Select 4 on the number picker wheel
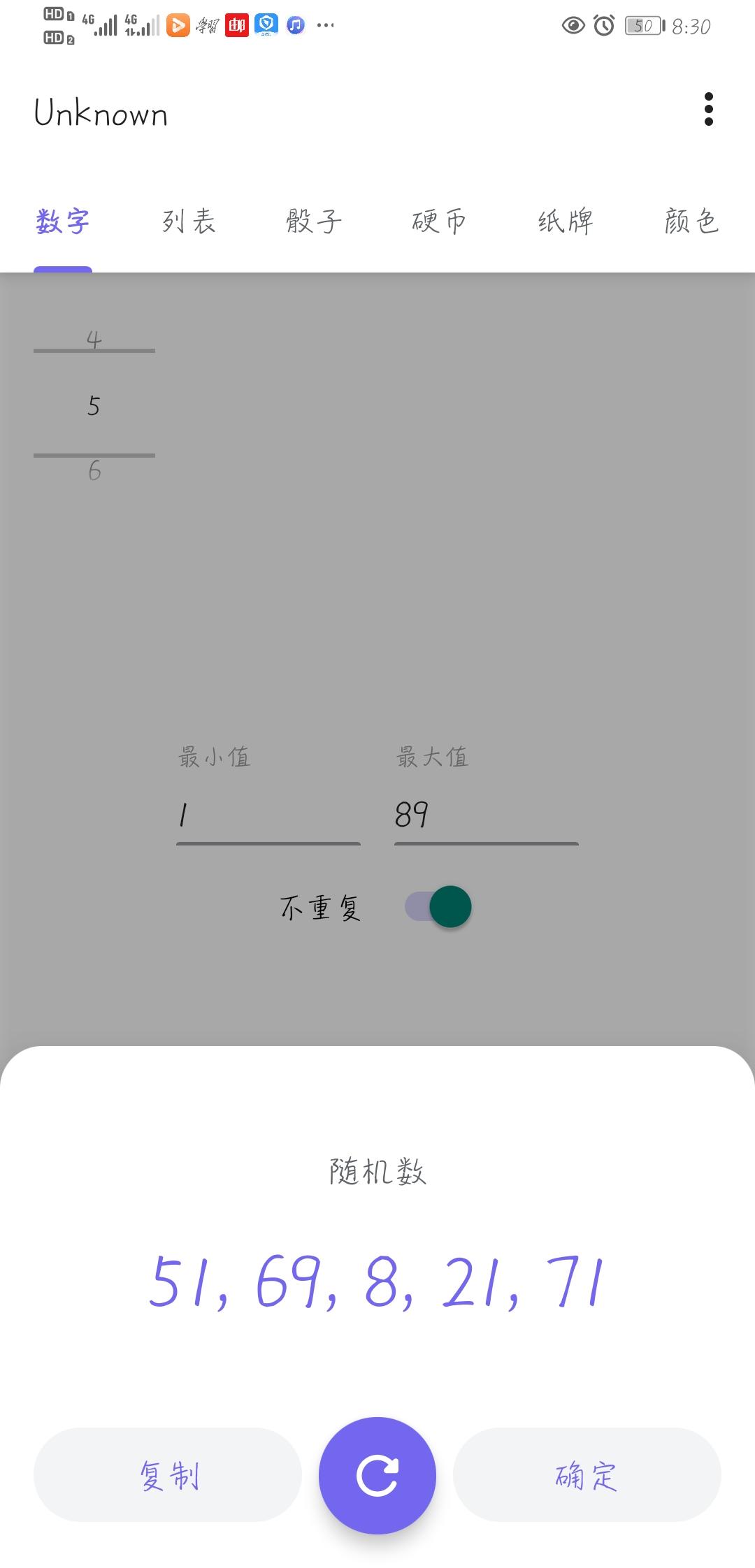The image size is (755, 1568). coord(93,340)
